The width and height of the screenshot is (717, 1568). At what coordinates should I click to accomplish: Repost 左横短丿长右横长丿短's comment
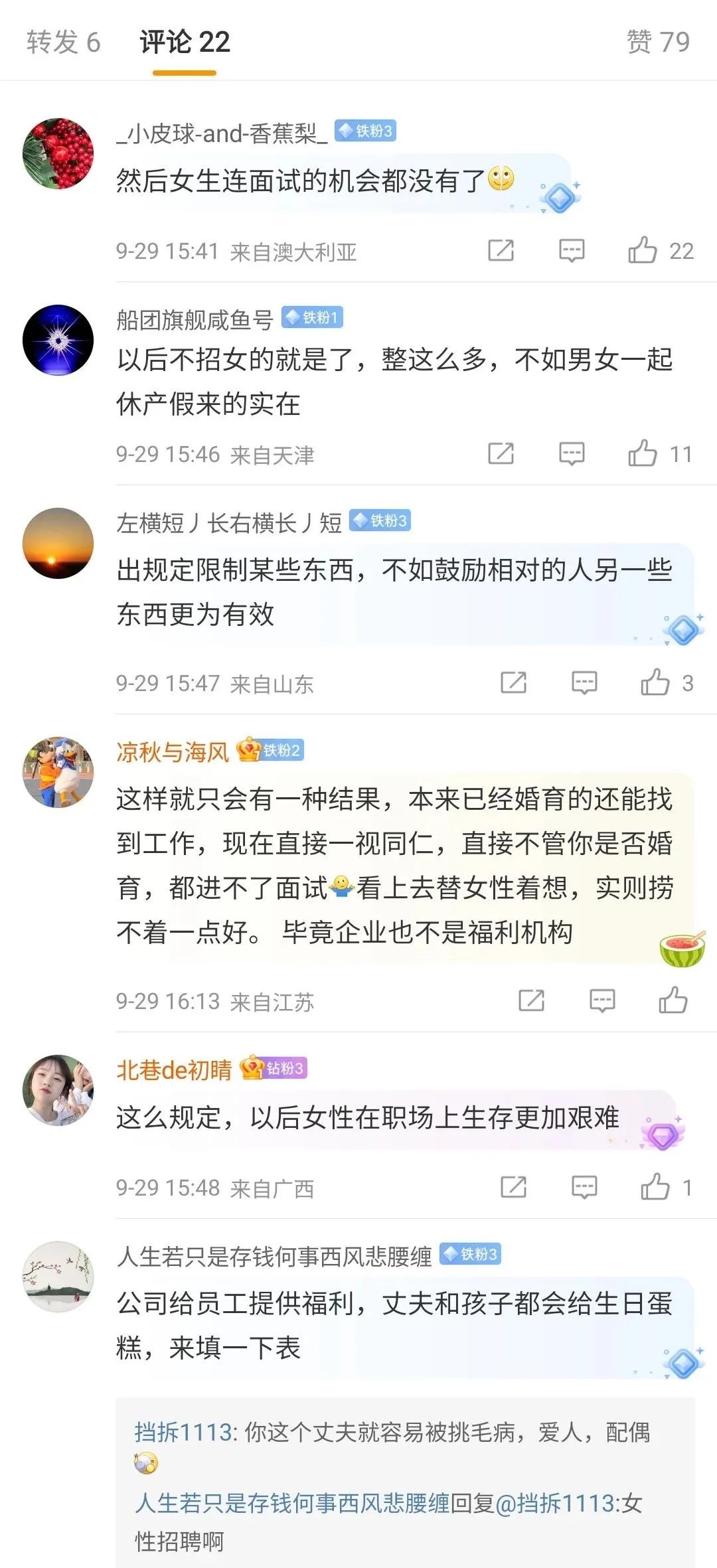[x=513, y=682]
